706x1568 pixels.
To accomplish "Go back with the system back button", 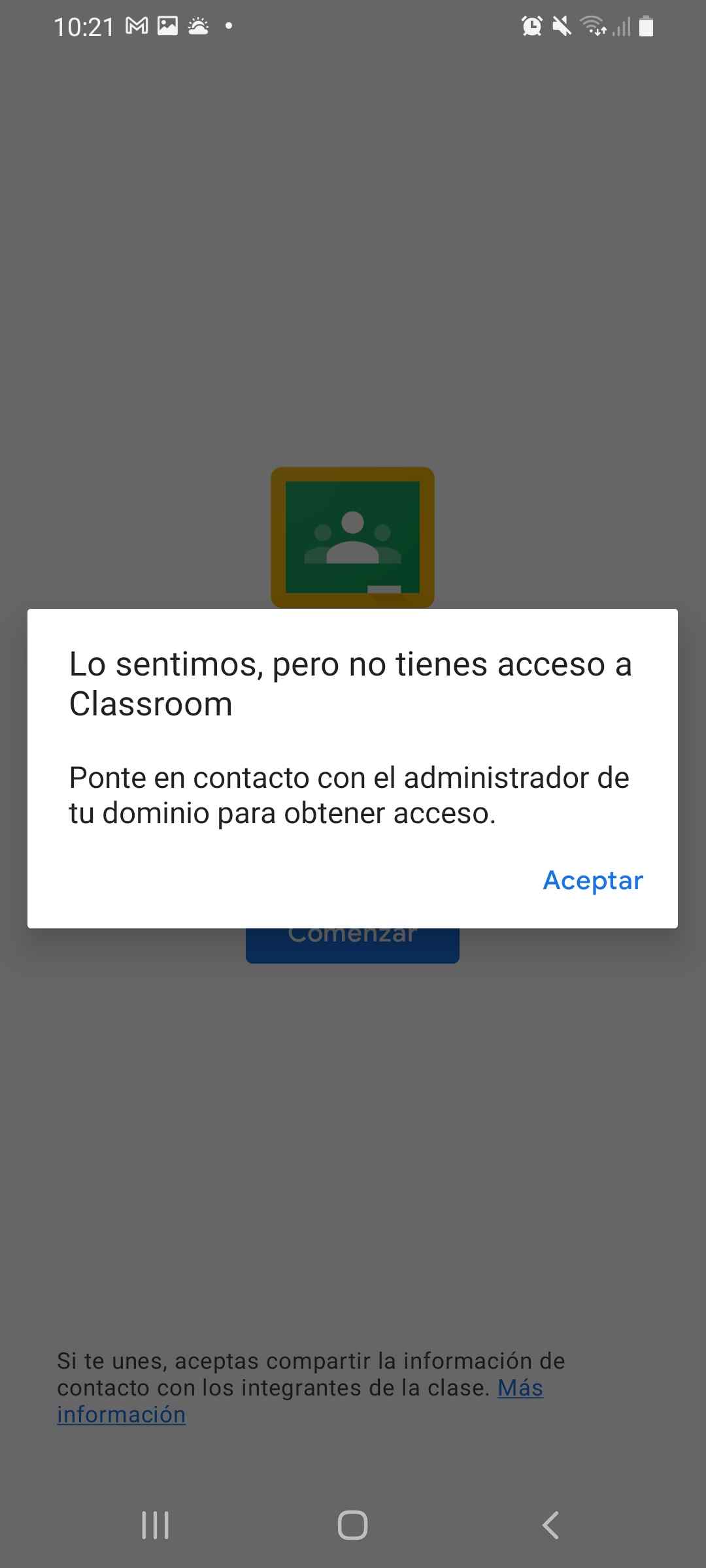I will coord(550,1526).
